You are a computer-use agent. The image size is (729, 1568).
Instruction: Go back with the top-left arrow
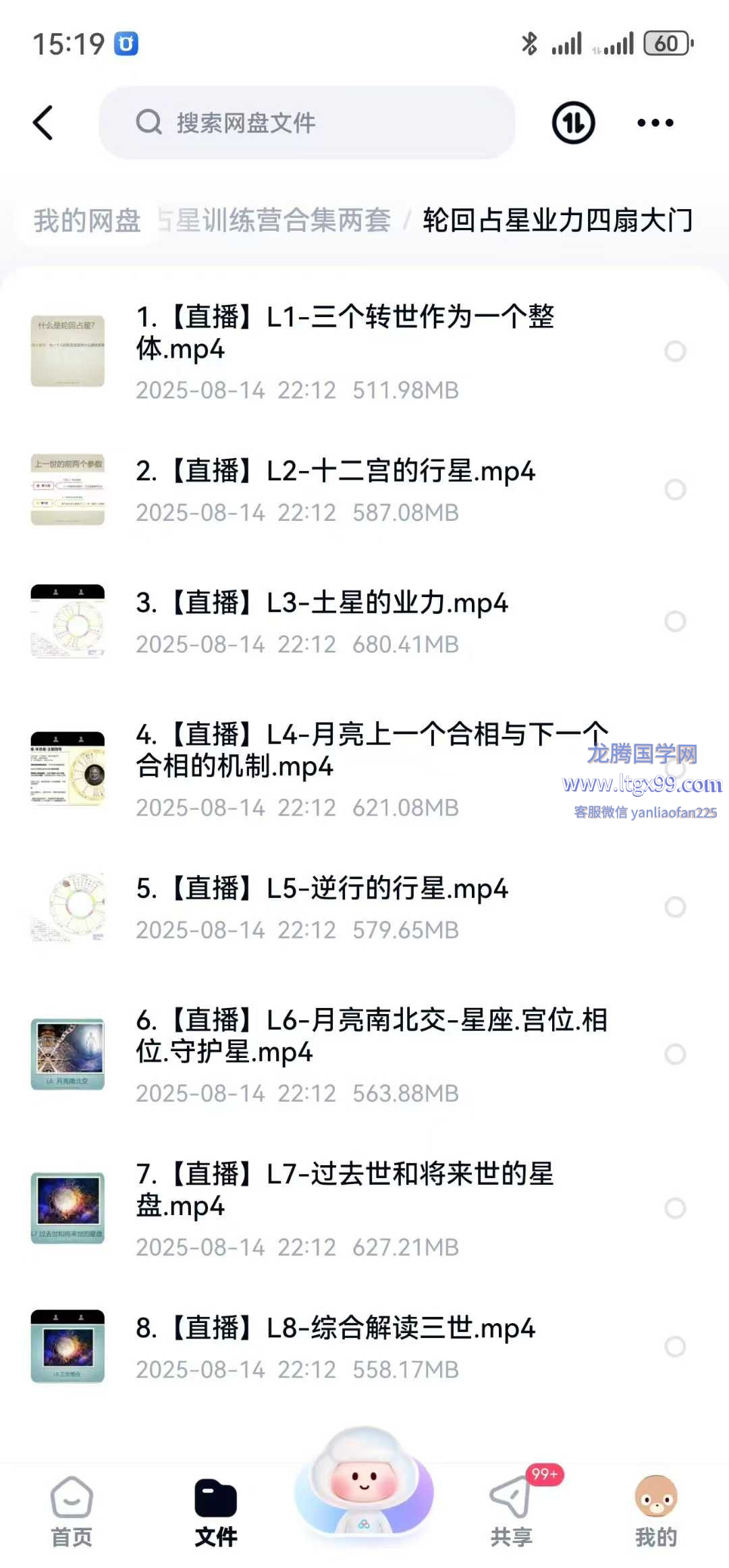(x=43, y=123)
